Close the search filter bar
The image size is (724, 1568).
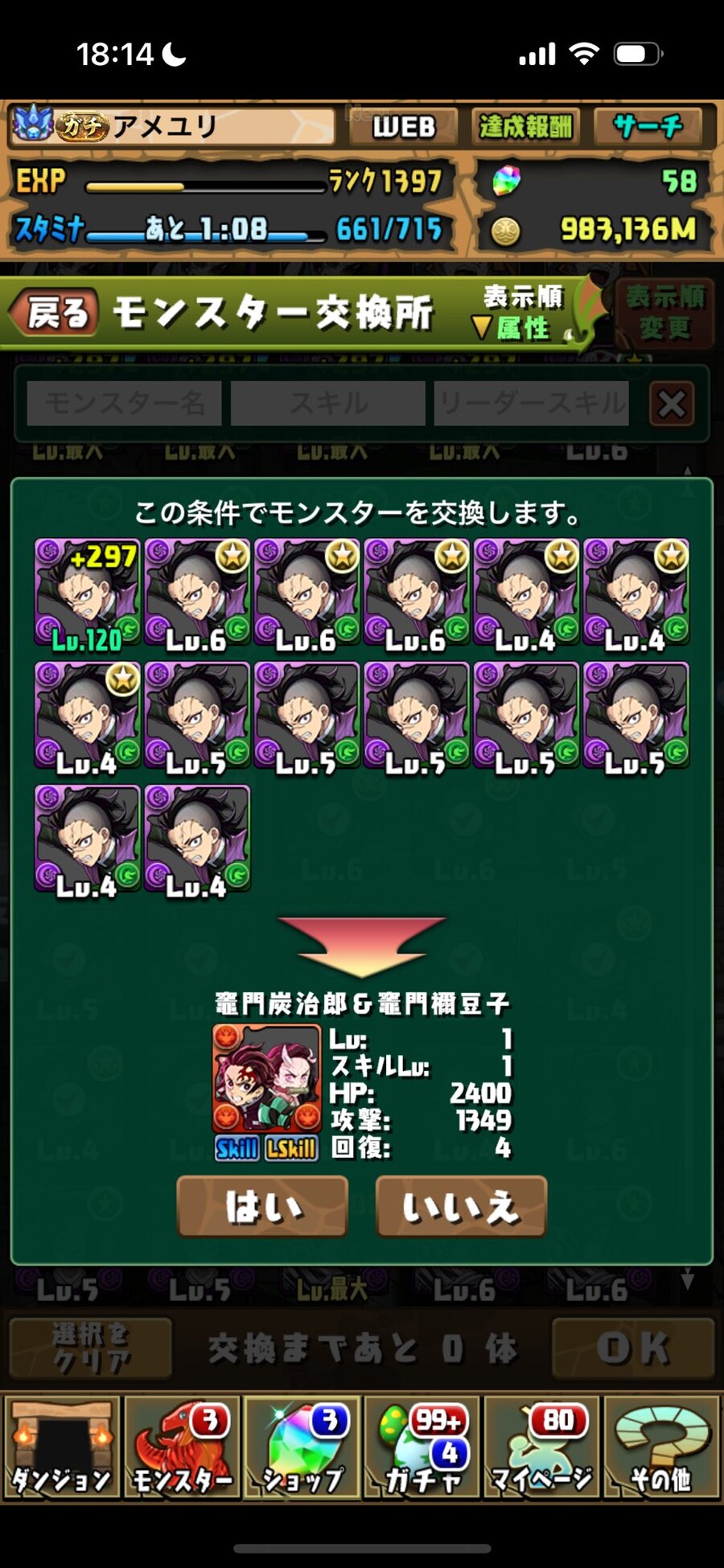coord(672,404)
